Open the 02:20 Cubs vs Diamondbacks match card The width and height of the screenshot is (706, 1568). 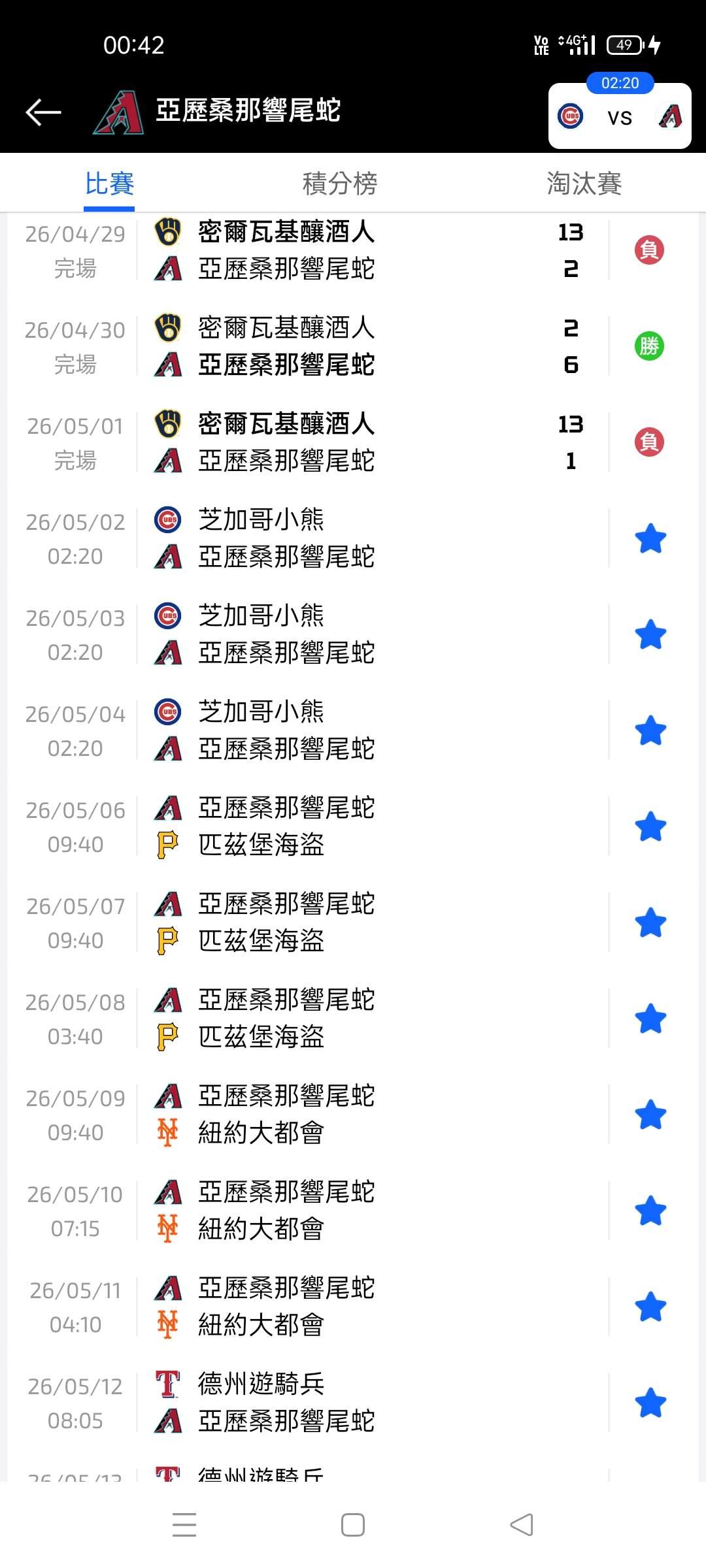(x=620, y=116)
